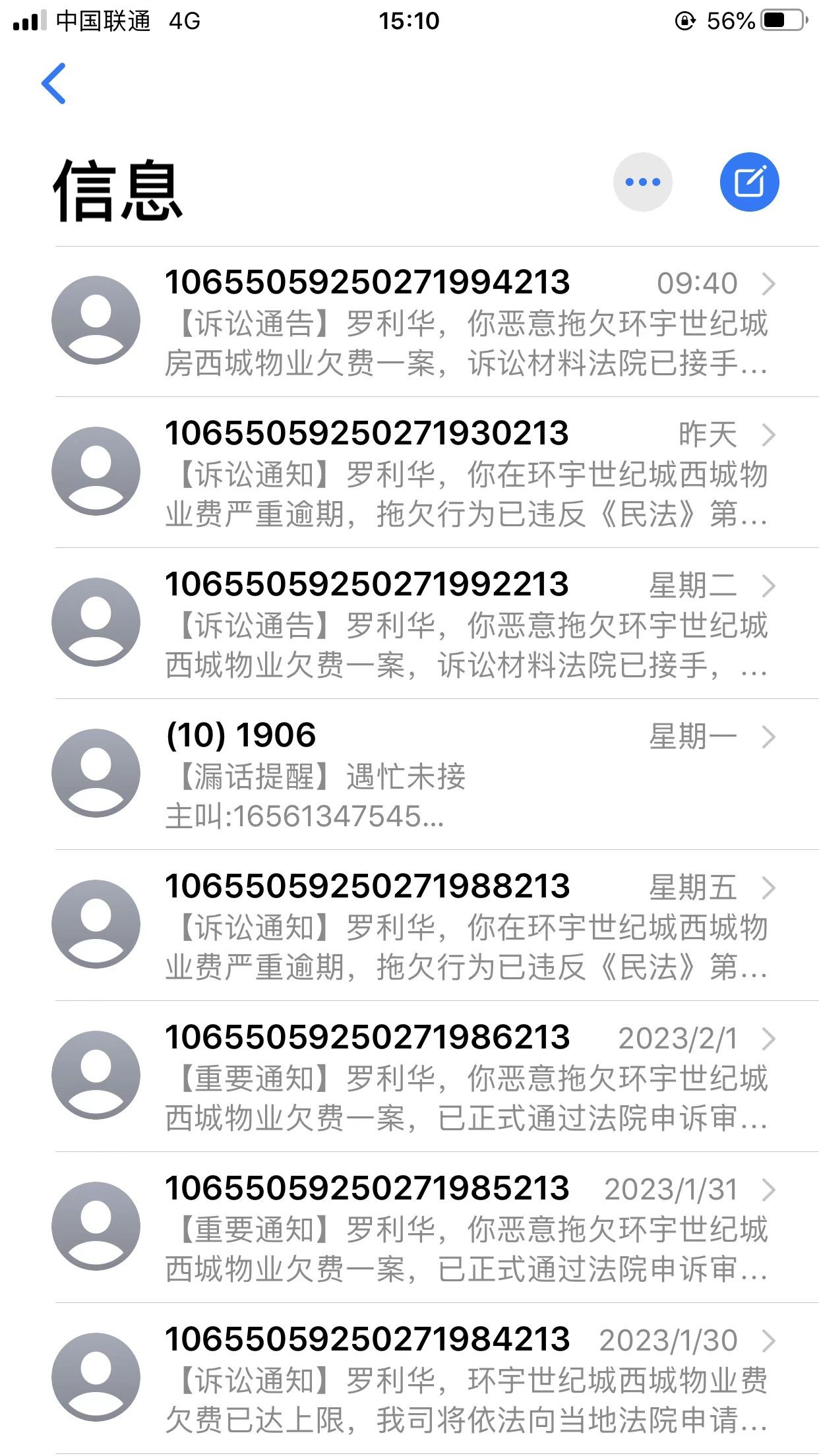Compose a new message
The image size is (819, 1456).
pyautogui.click(x=749, y=182)
